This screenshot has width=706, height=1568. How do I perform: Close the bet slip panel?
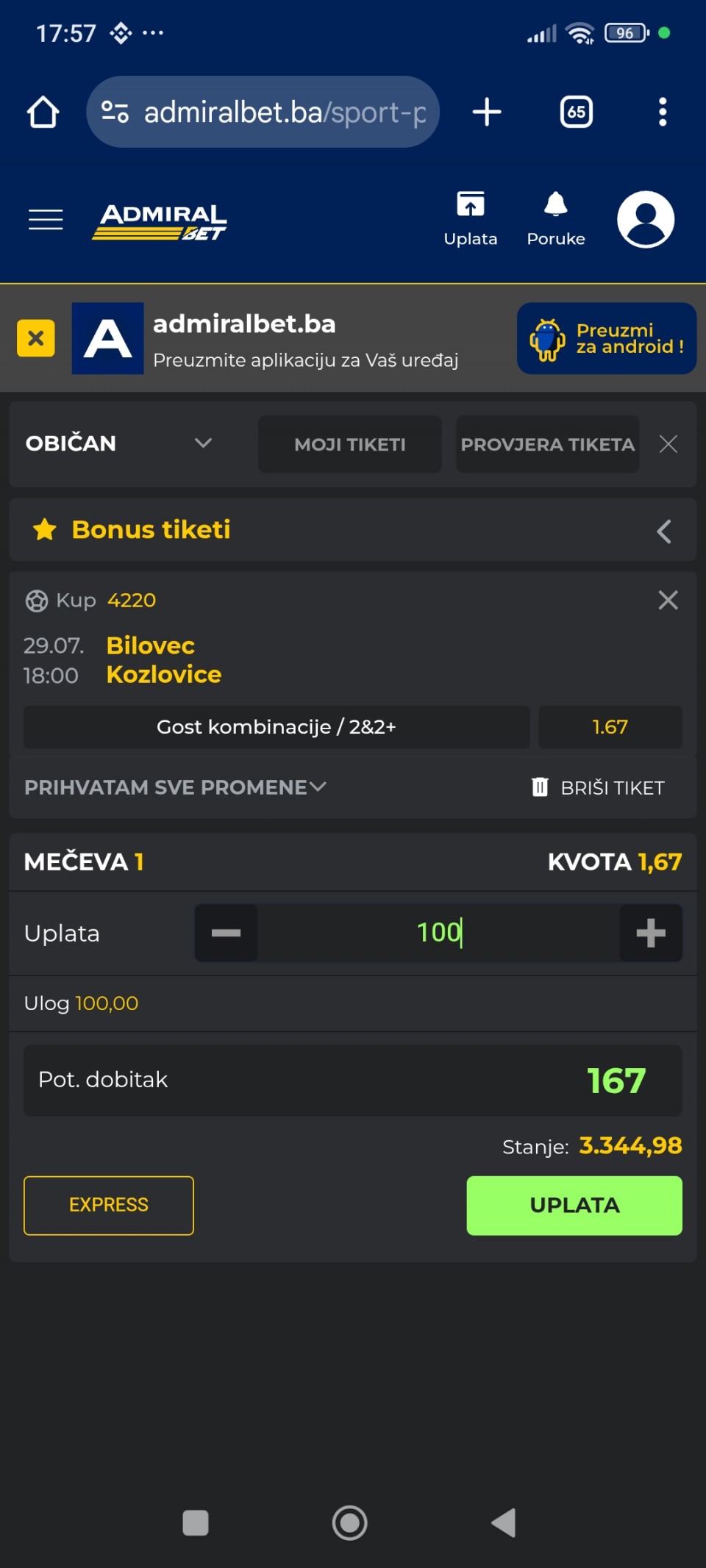(668, 444)
